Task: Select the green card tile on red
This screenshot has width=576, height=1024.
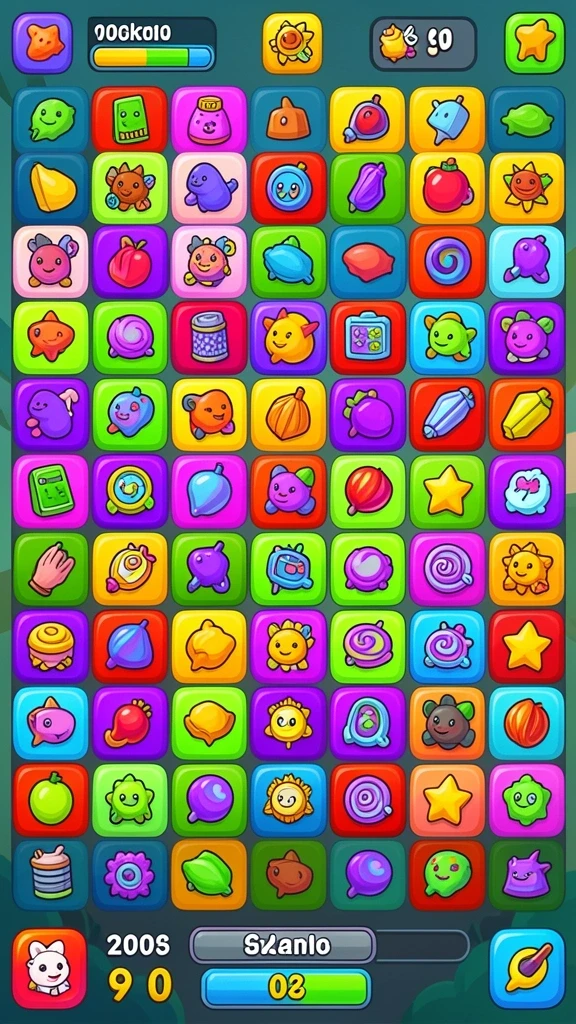Action: coord(129,120)
